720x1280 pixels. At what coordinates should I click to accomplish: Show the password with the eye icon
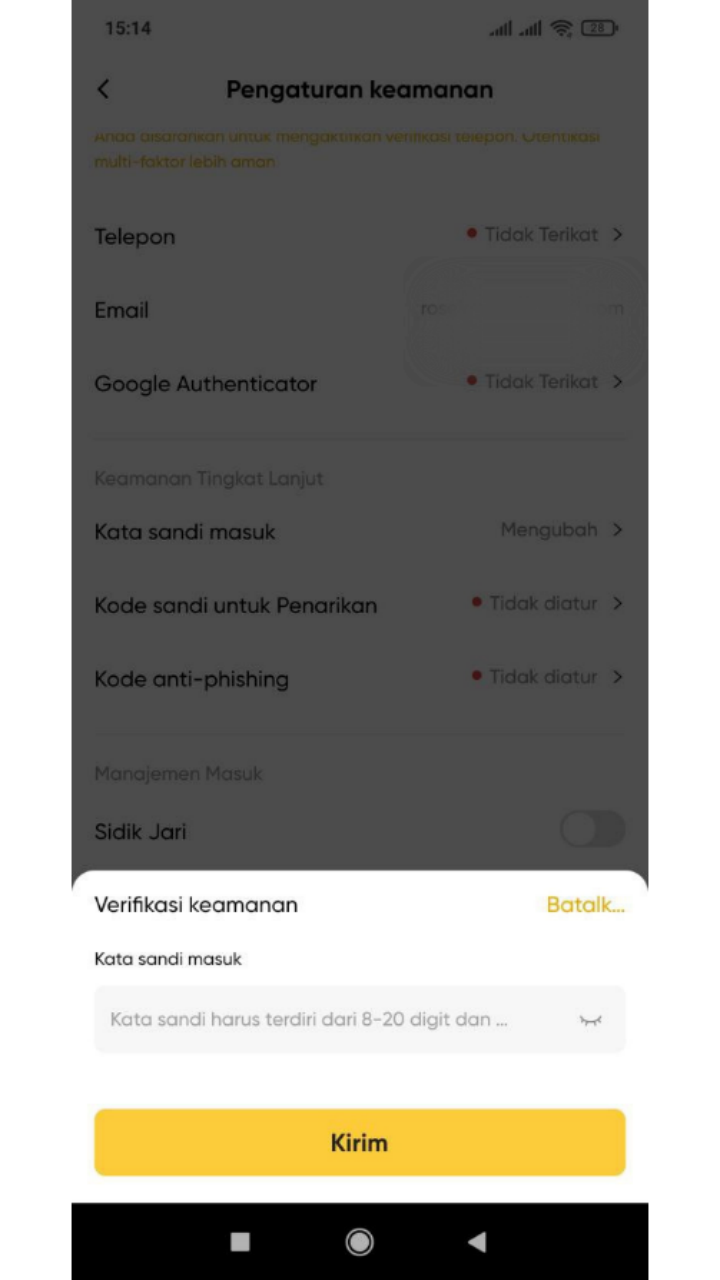[591, 1020]
